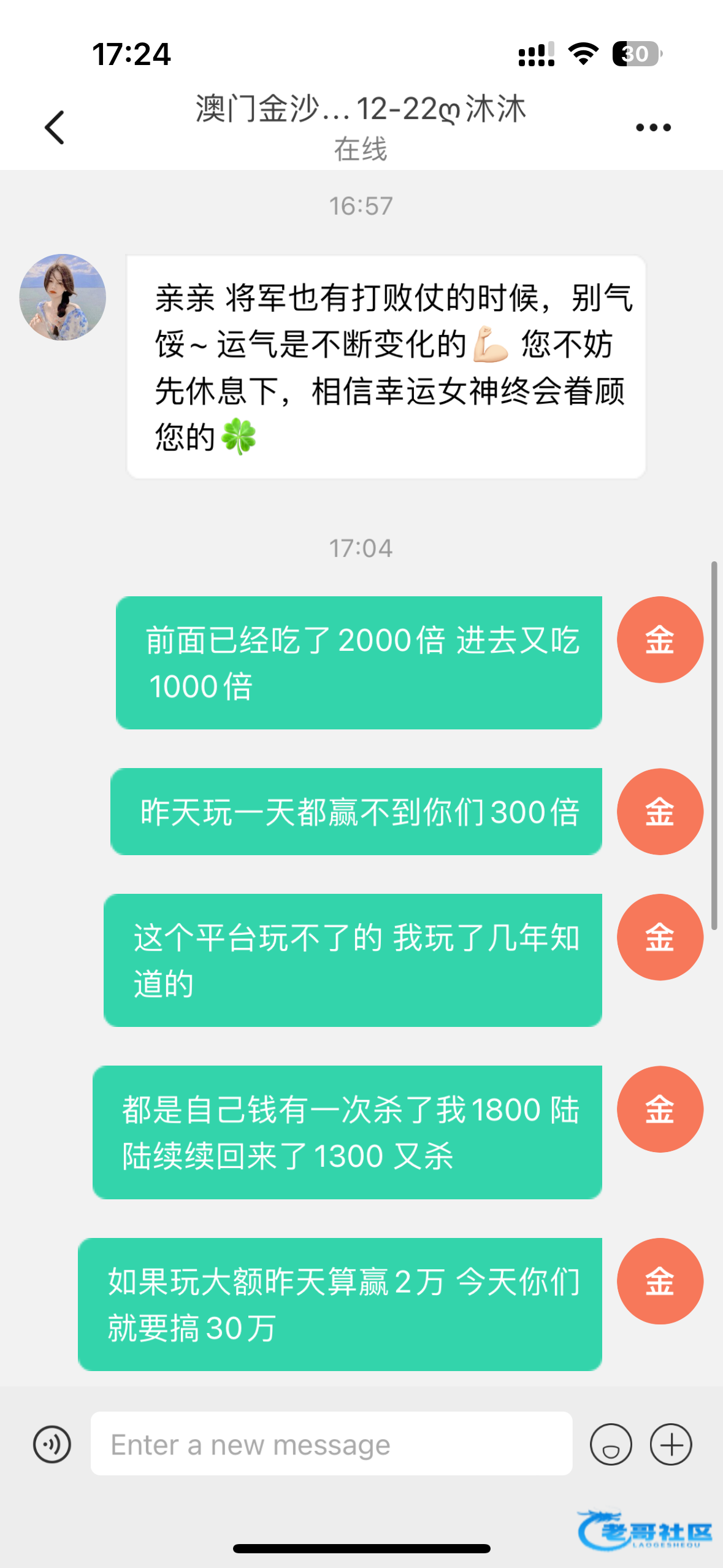Open the three-dot overflow menu
Screen dimensions: 723x1568
click(x=653, y=128)
